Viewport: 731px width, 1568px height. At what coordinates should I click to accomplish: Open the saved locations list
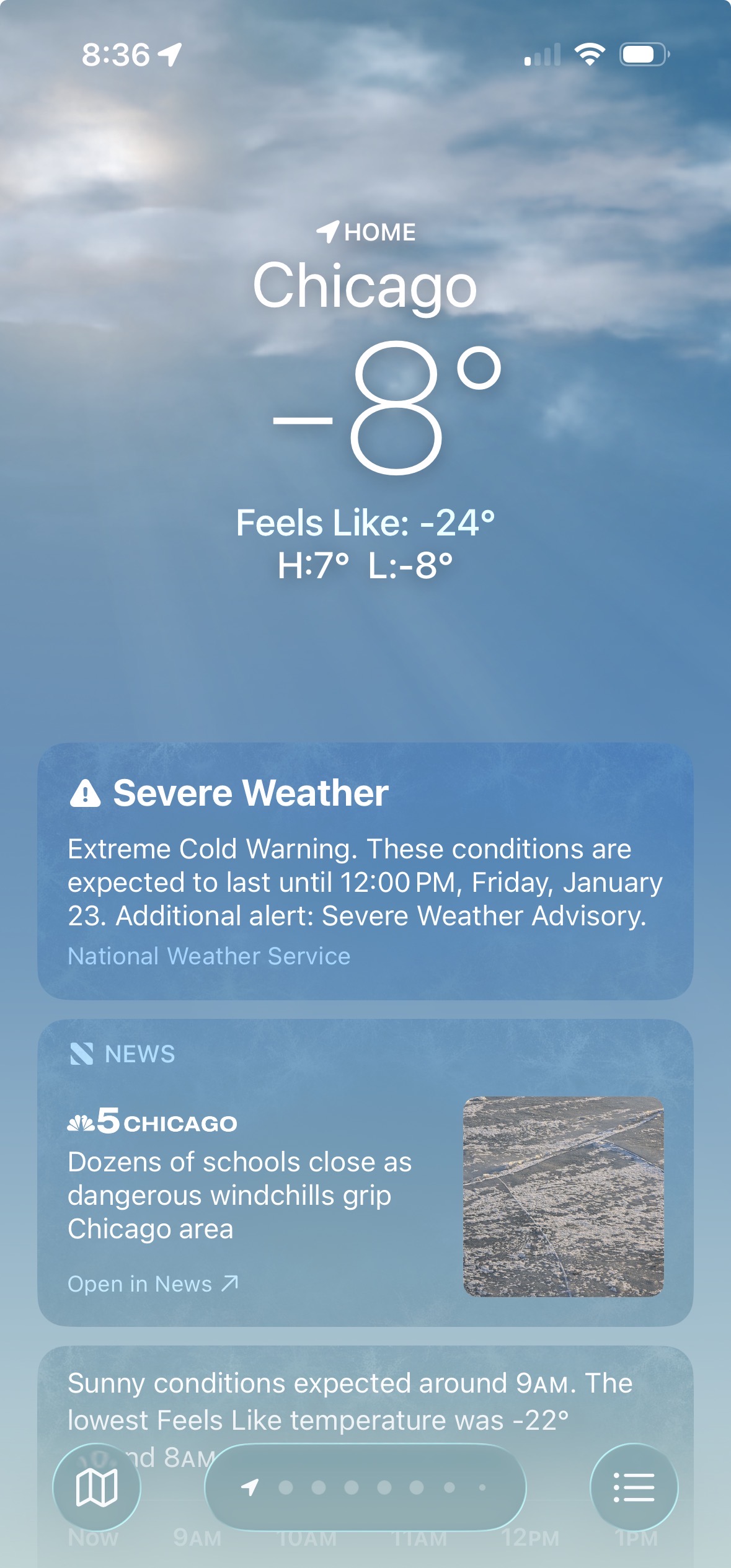[x=634, y=1487]
